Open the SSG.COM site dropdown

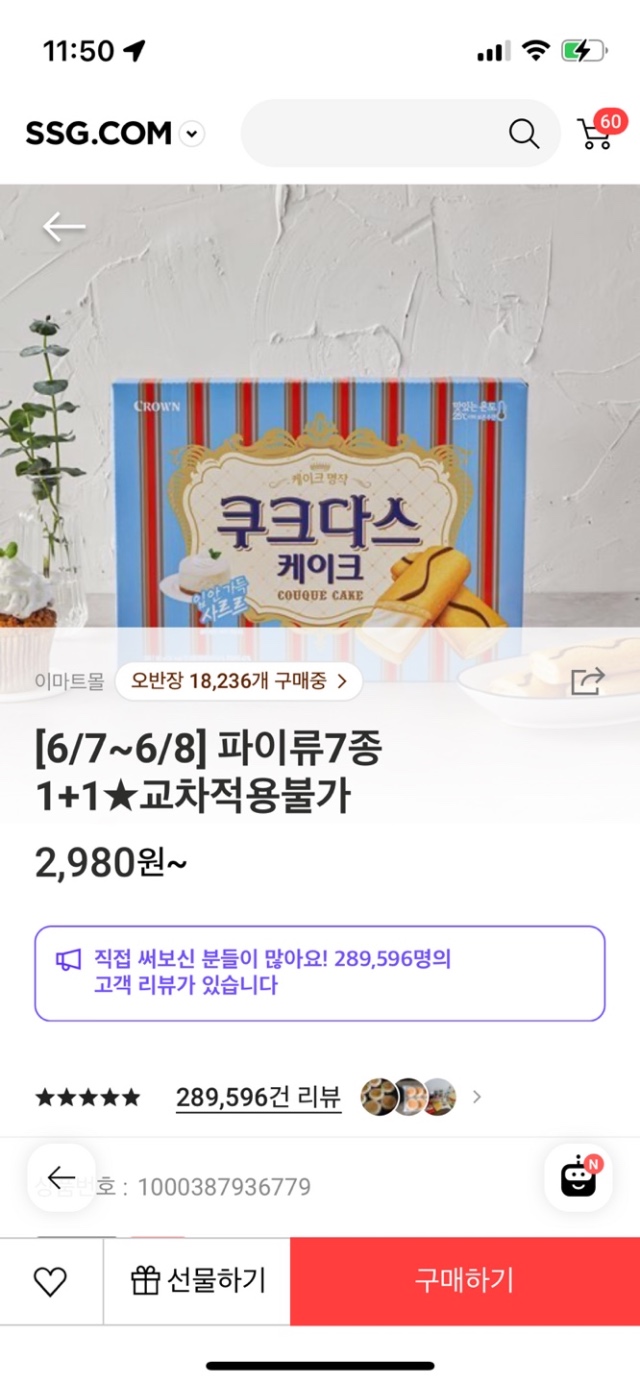coord(192,134)
